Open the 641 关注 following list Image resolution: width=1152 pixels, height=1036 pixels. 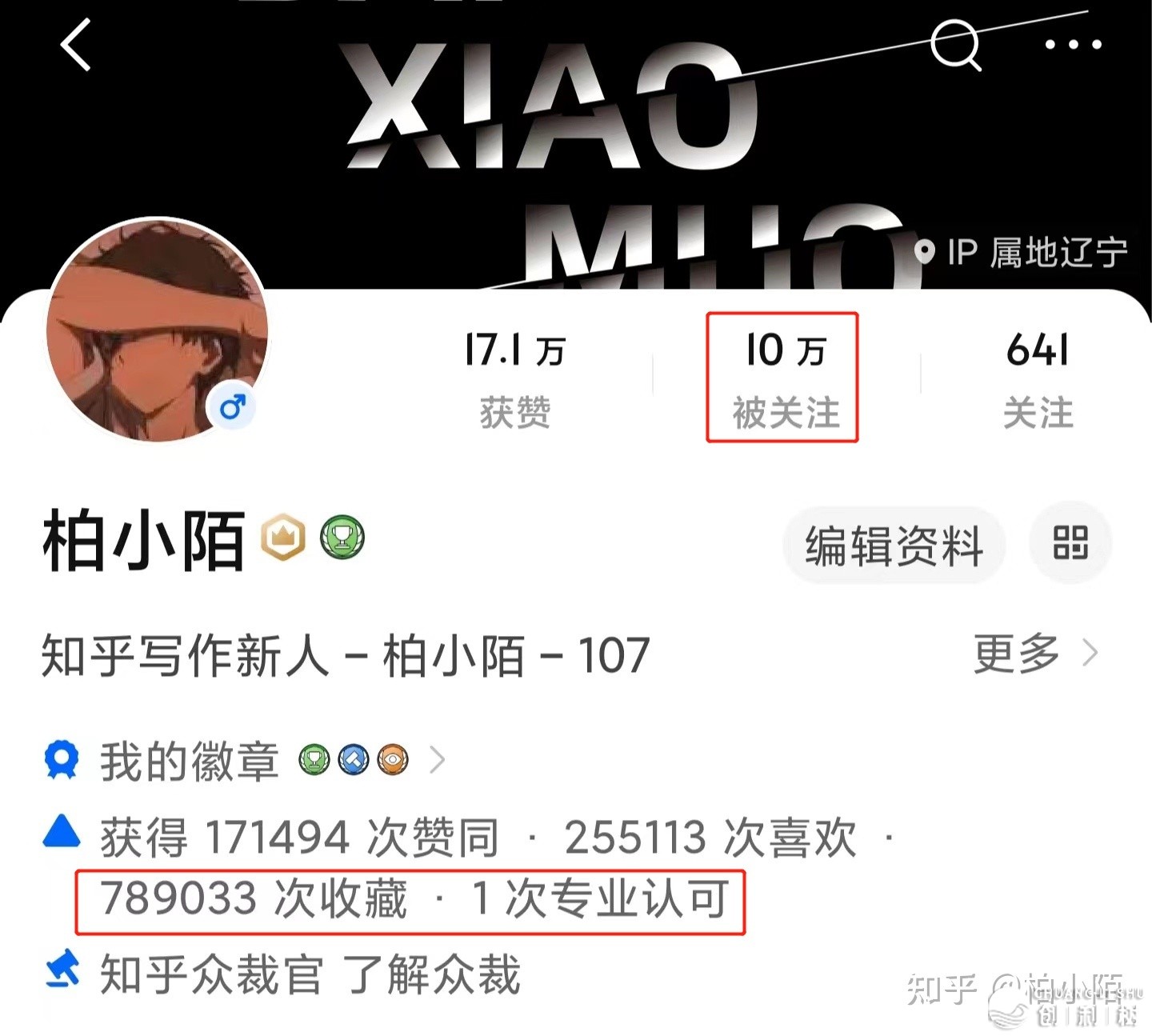click(1038, 380)
